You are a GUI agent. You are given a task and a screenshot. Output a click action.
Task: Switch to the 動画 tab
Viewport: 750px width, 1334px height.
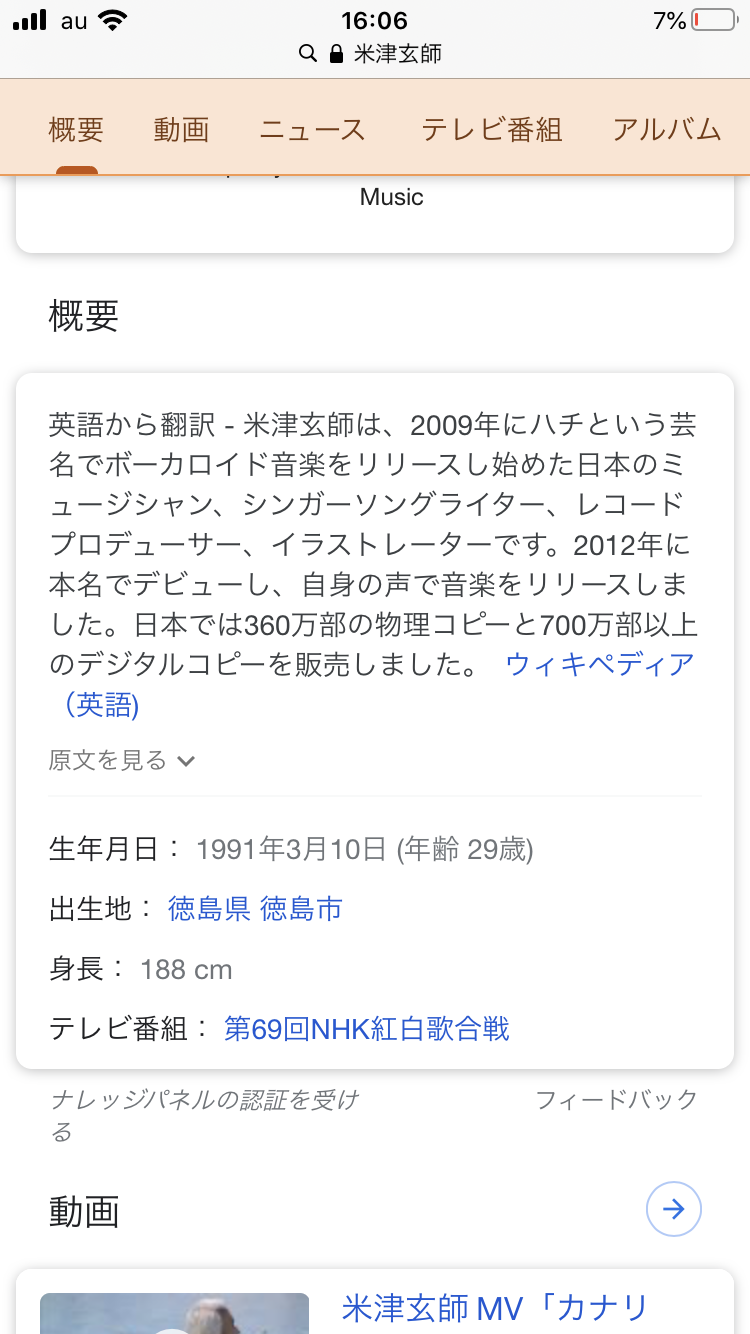181,129
